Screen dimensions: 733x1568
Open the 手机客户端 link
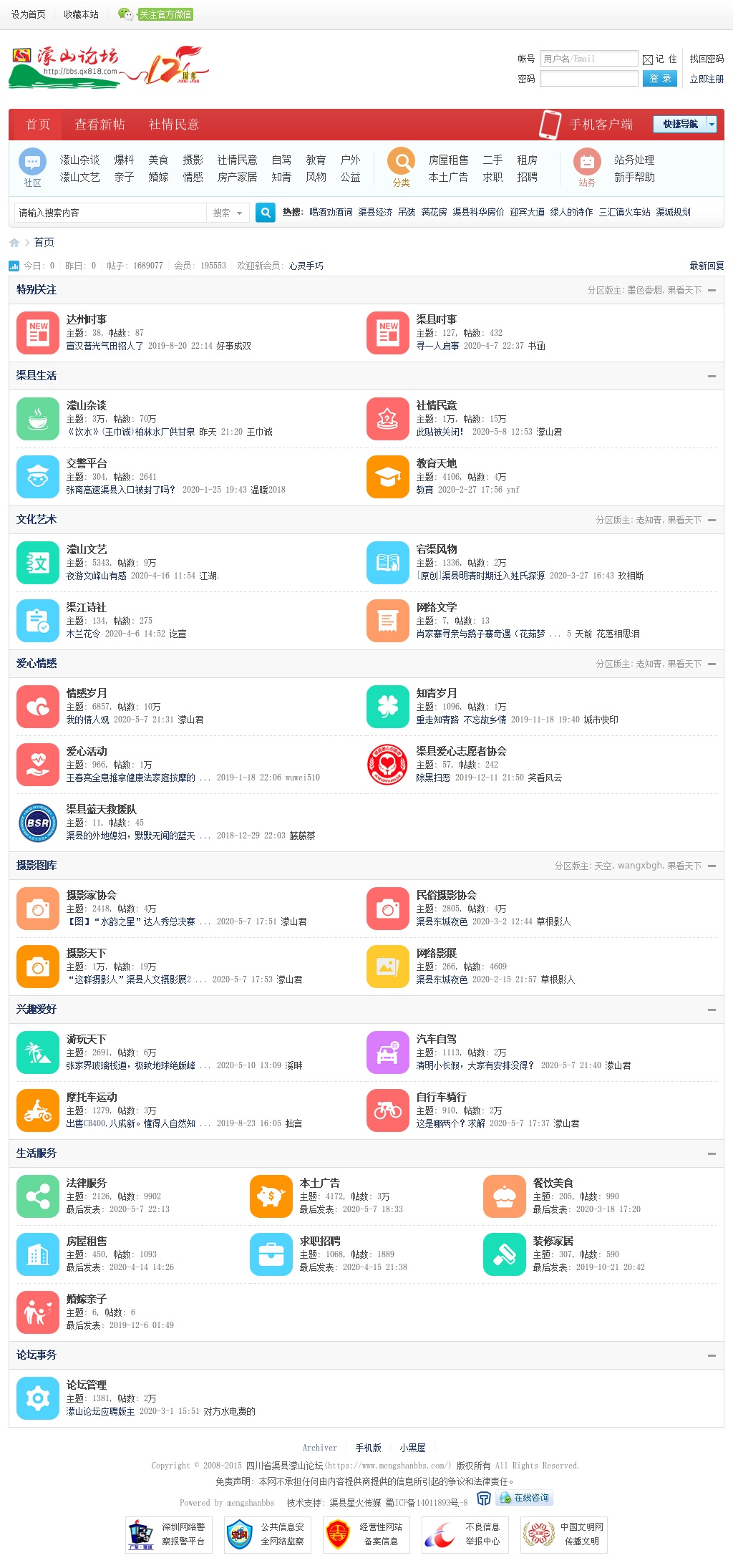click(x=601, y=125)
